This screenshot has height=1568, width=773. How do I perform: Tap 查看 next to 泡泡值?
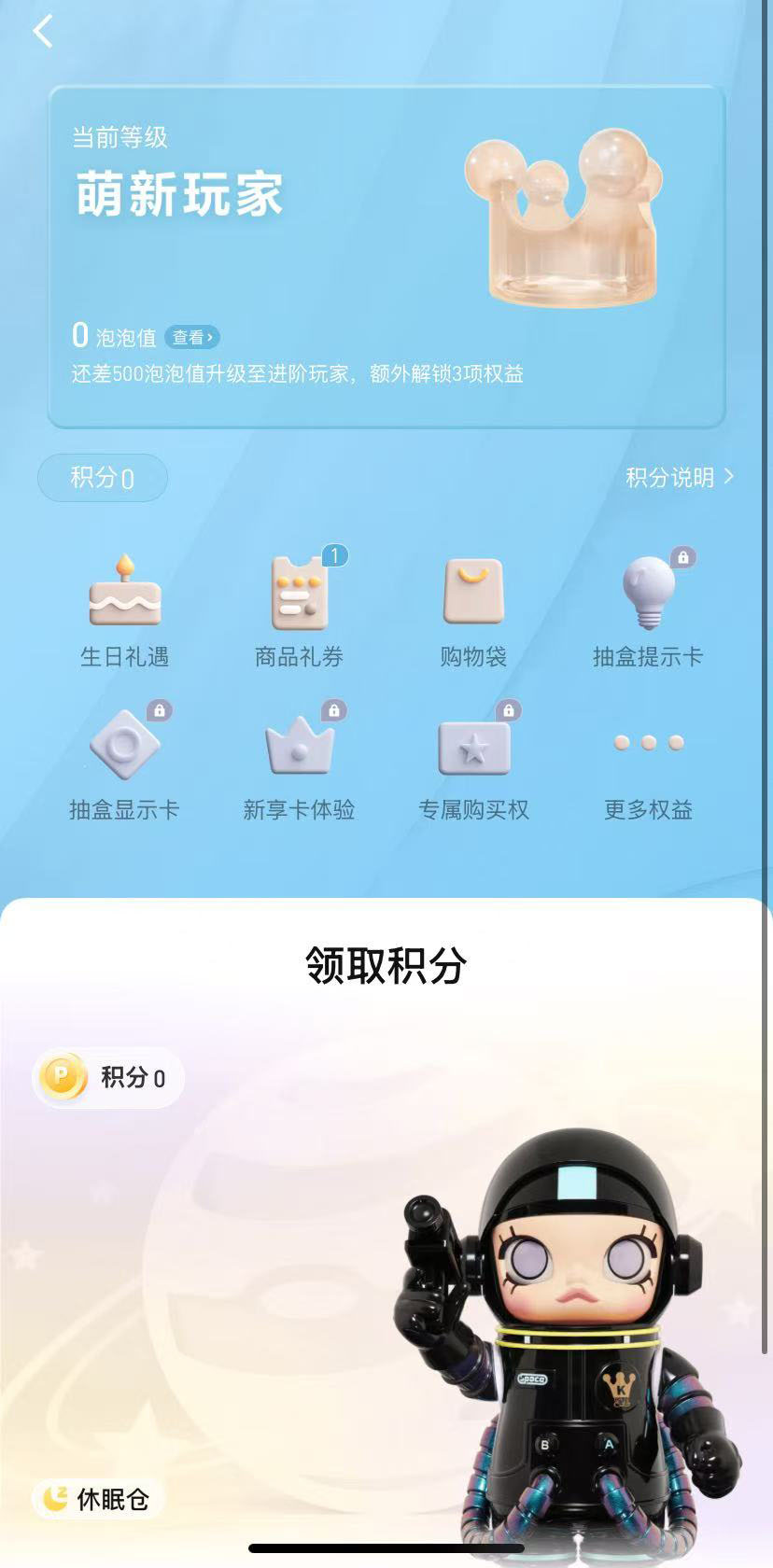click(192, 337)
